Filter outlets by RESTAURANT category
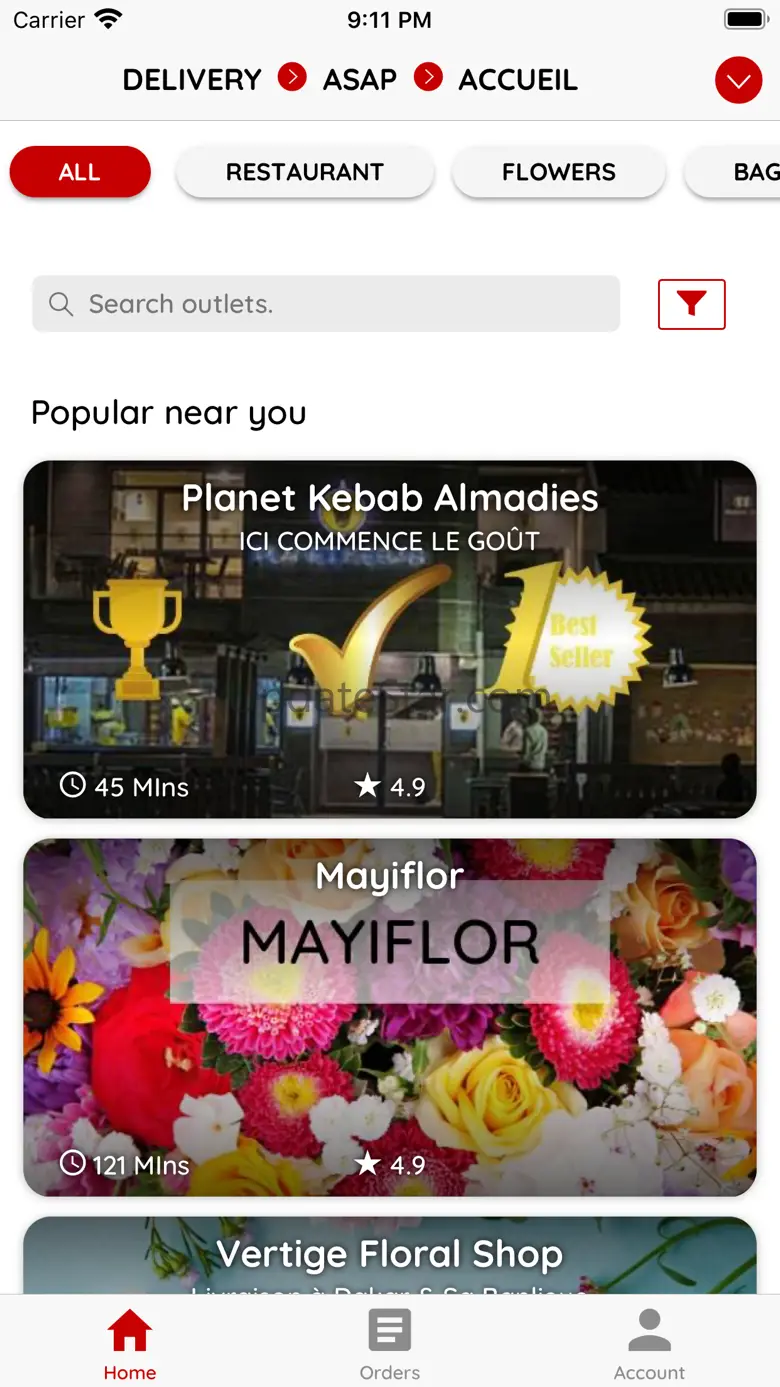The height and width of the screenshot is (1387, 780). (305, 172)
